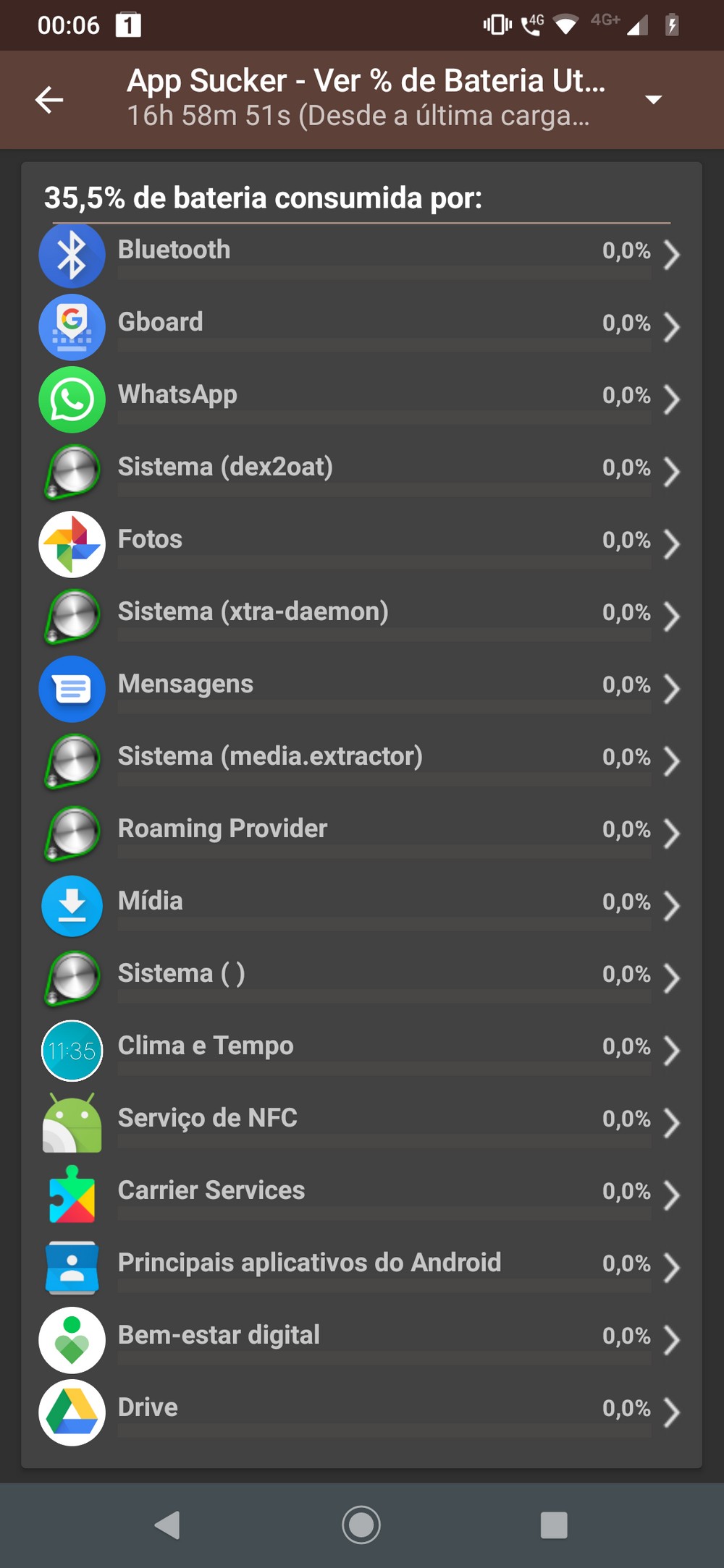
Task: Tap the system home button
Action: click(x=361, y=1525)
